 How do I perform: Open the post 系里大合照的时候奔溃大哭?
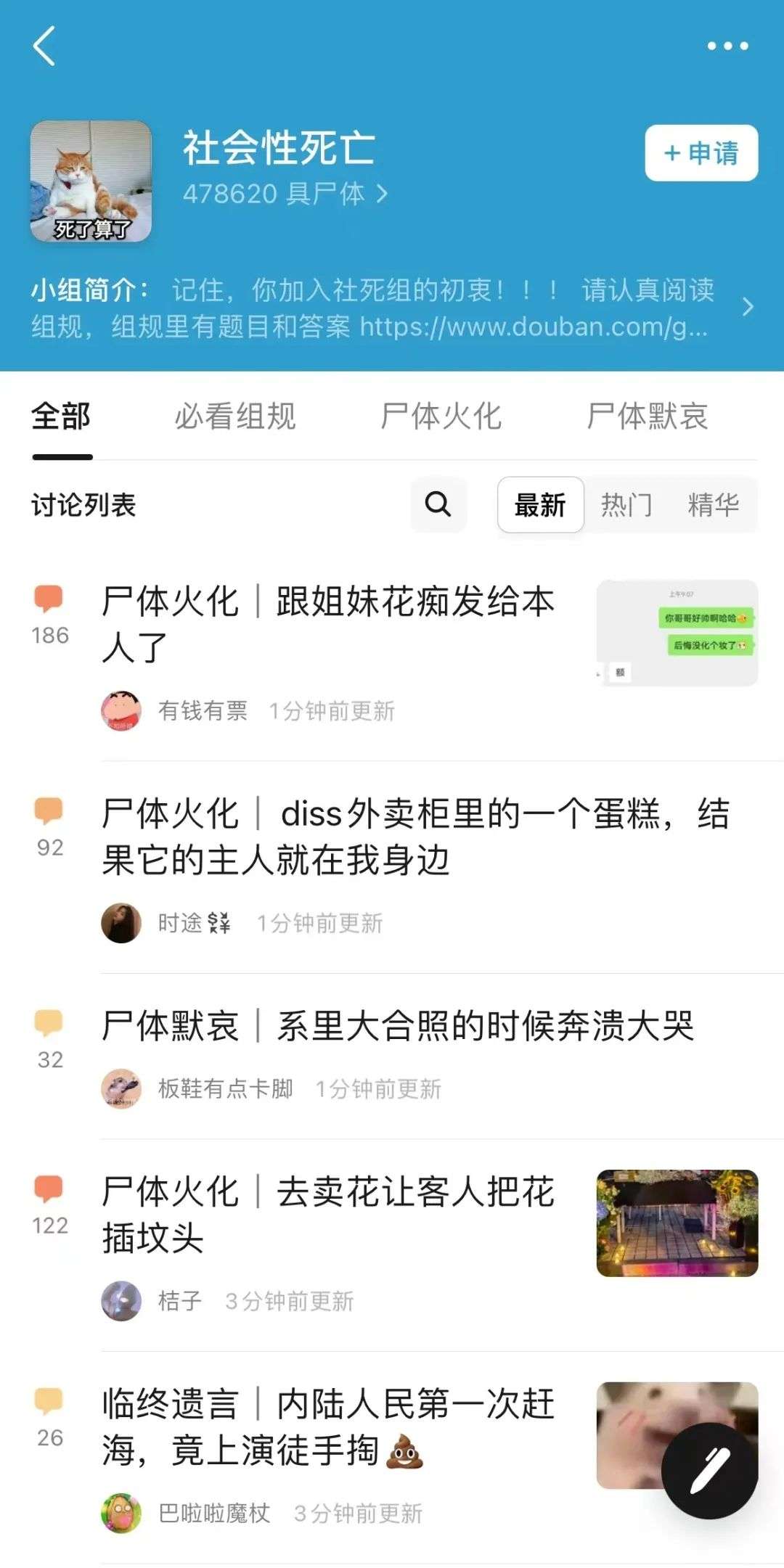coord(398,1026)
